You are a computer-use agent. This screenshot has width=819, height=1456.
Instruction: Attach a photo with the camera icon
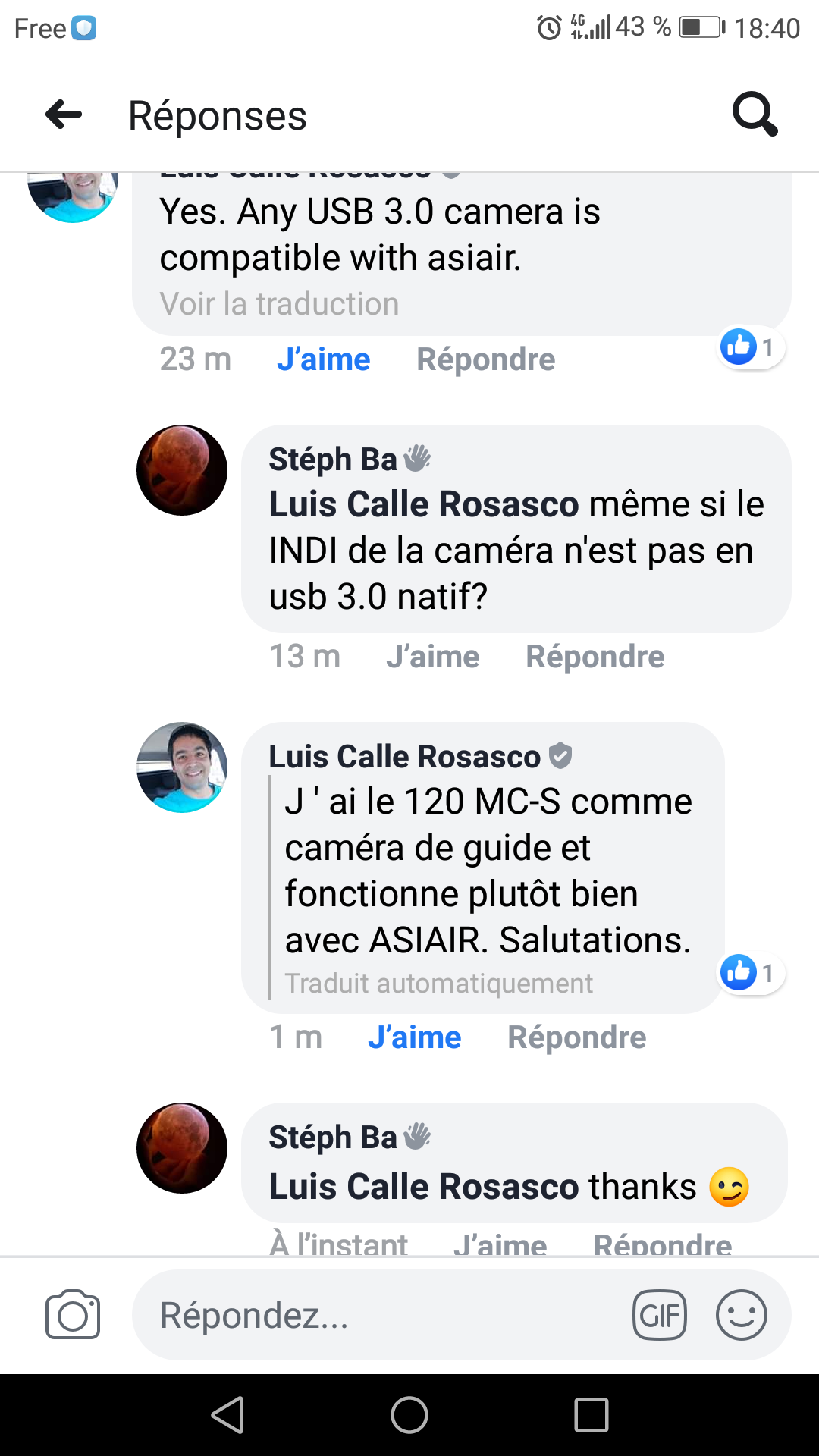(x=73, y=1314)
